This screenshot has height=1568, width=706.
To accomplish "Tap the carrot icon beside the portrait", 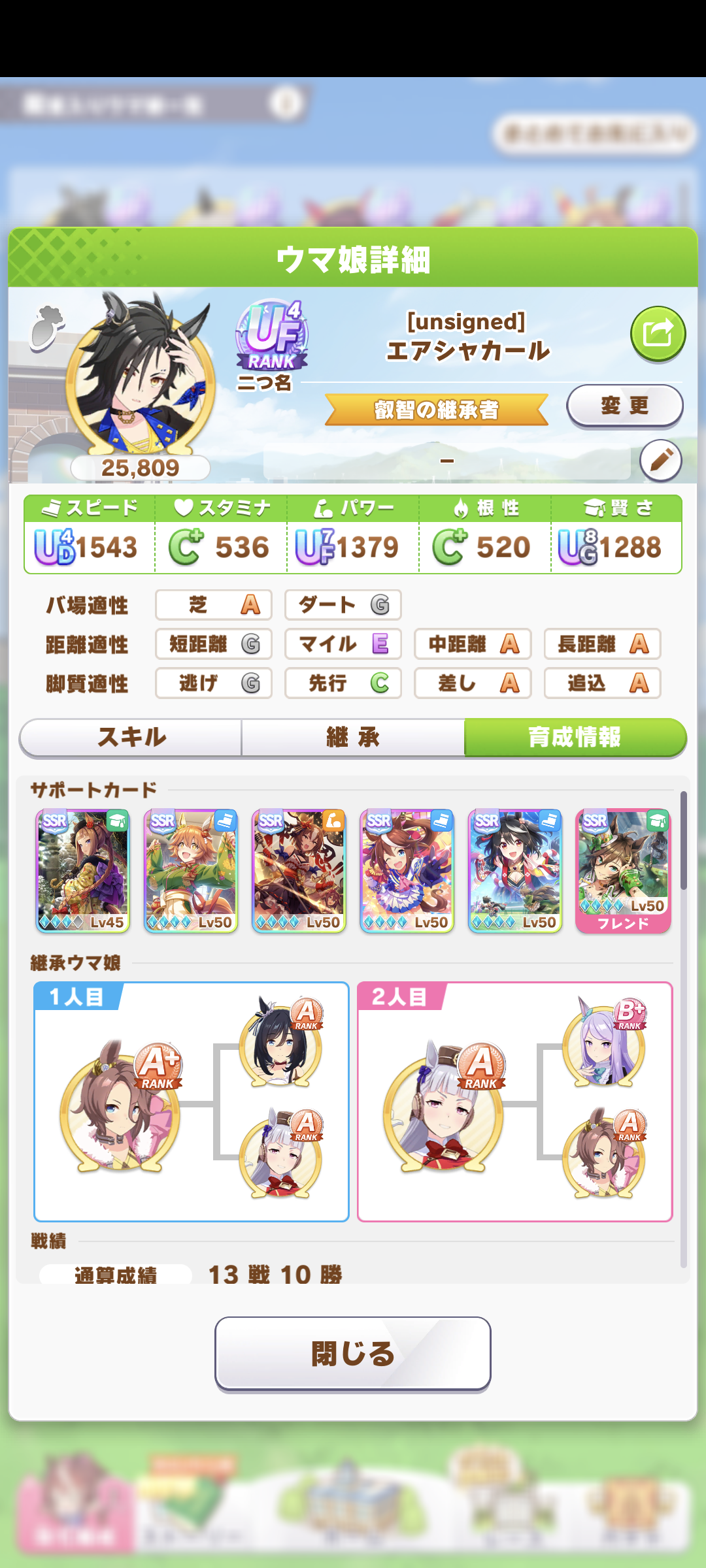I will pos(47,328).
